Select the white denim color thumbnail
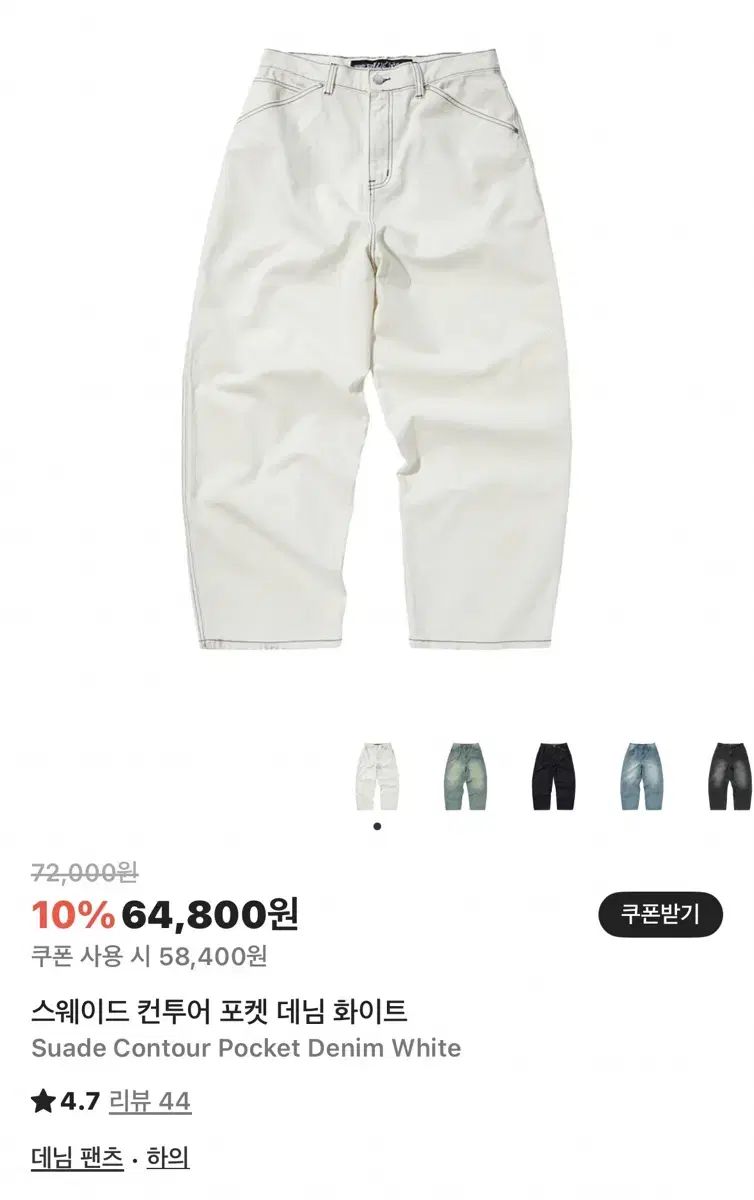 tap(377, 776)
